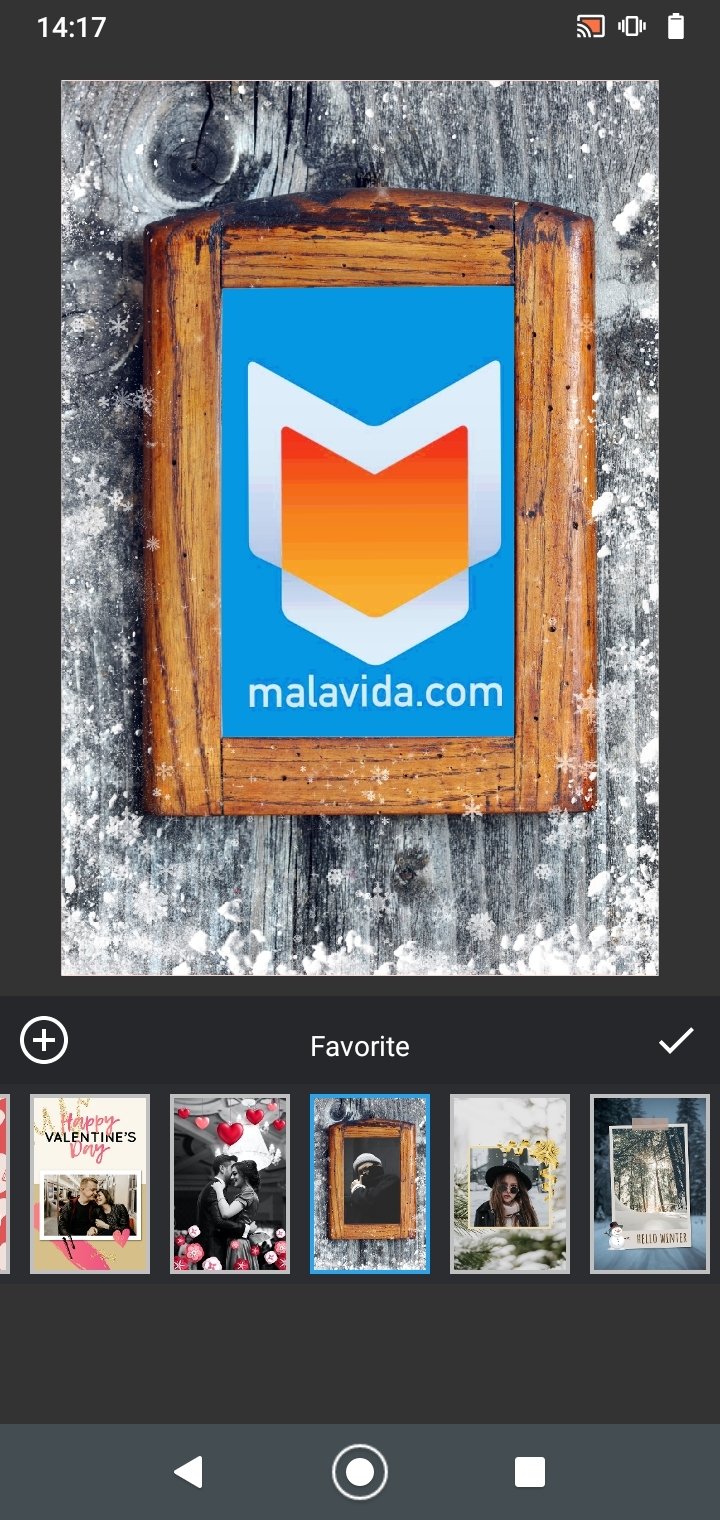Screen dimensions: 720x1520
Task: Select the wooden frame with snow
Action: 370,1183
